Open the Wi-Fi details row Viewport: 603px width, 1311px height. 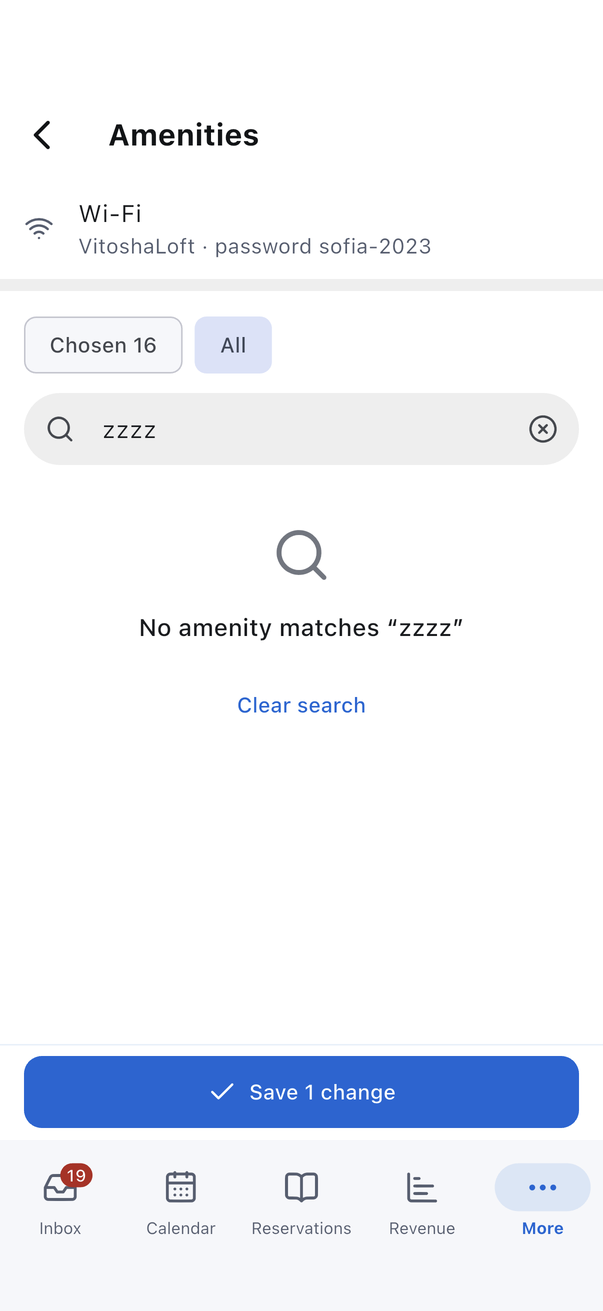point(301,229)
